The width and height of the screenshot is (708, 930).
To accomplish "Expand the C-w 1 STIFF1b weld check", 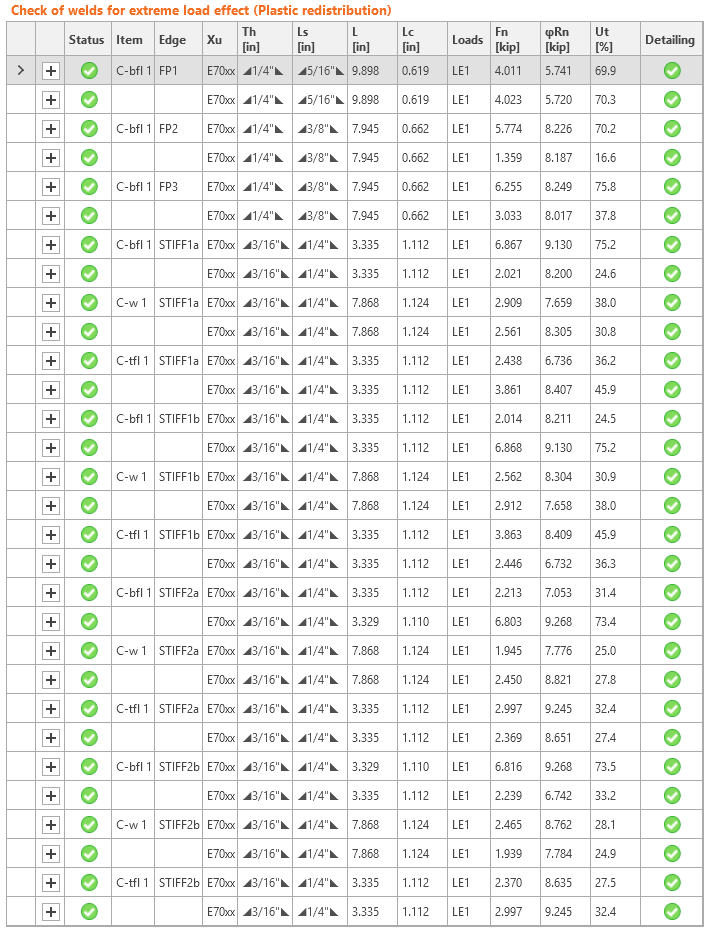I will point(51,477).
